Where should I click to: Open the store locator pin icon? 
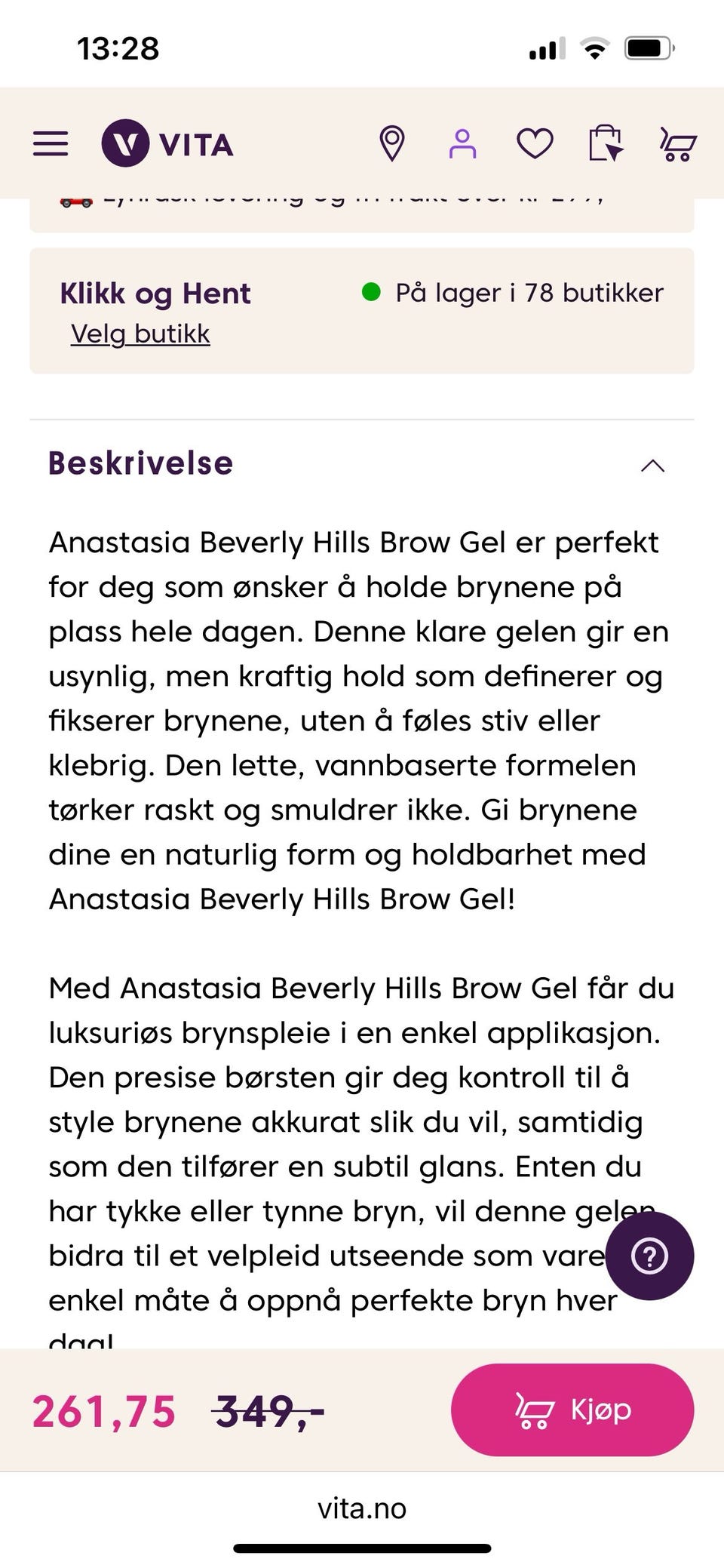[393, 143]
